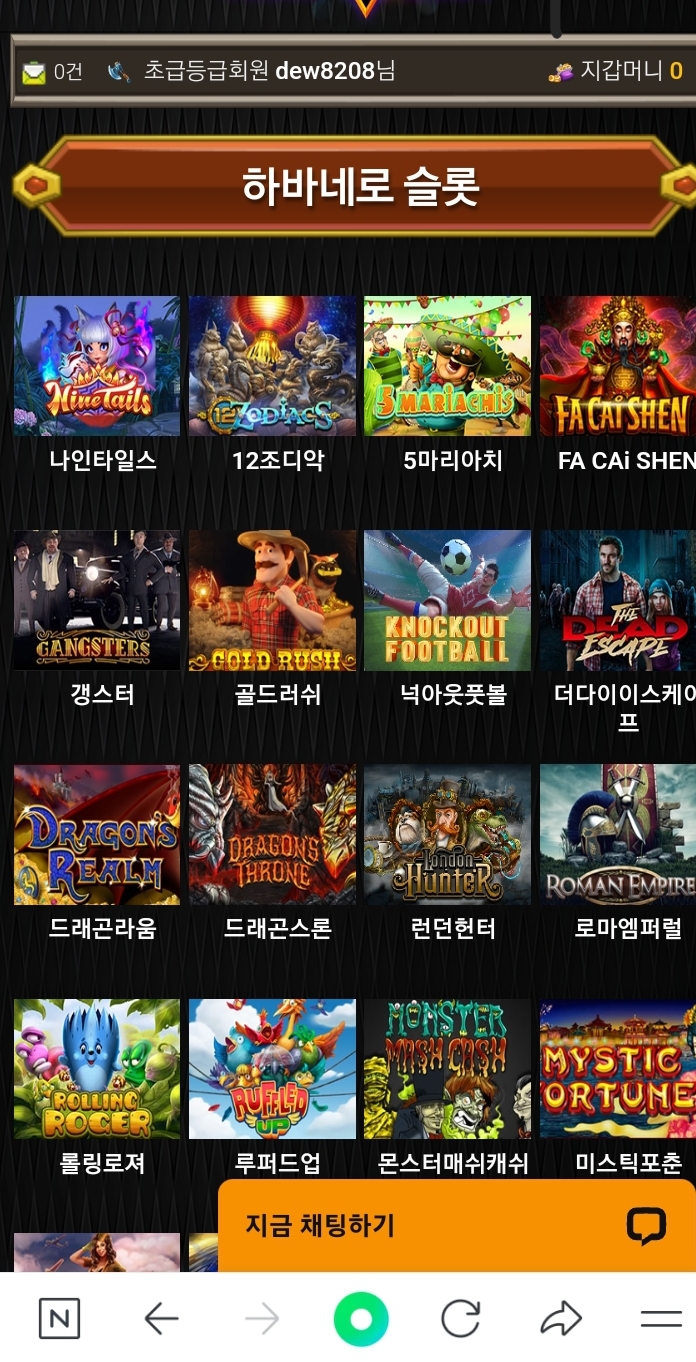Open the Gold Rush game tile
Viewport: 696px width, 1362px height.
point(272,600)
